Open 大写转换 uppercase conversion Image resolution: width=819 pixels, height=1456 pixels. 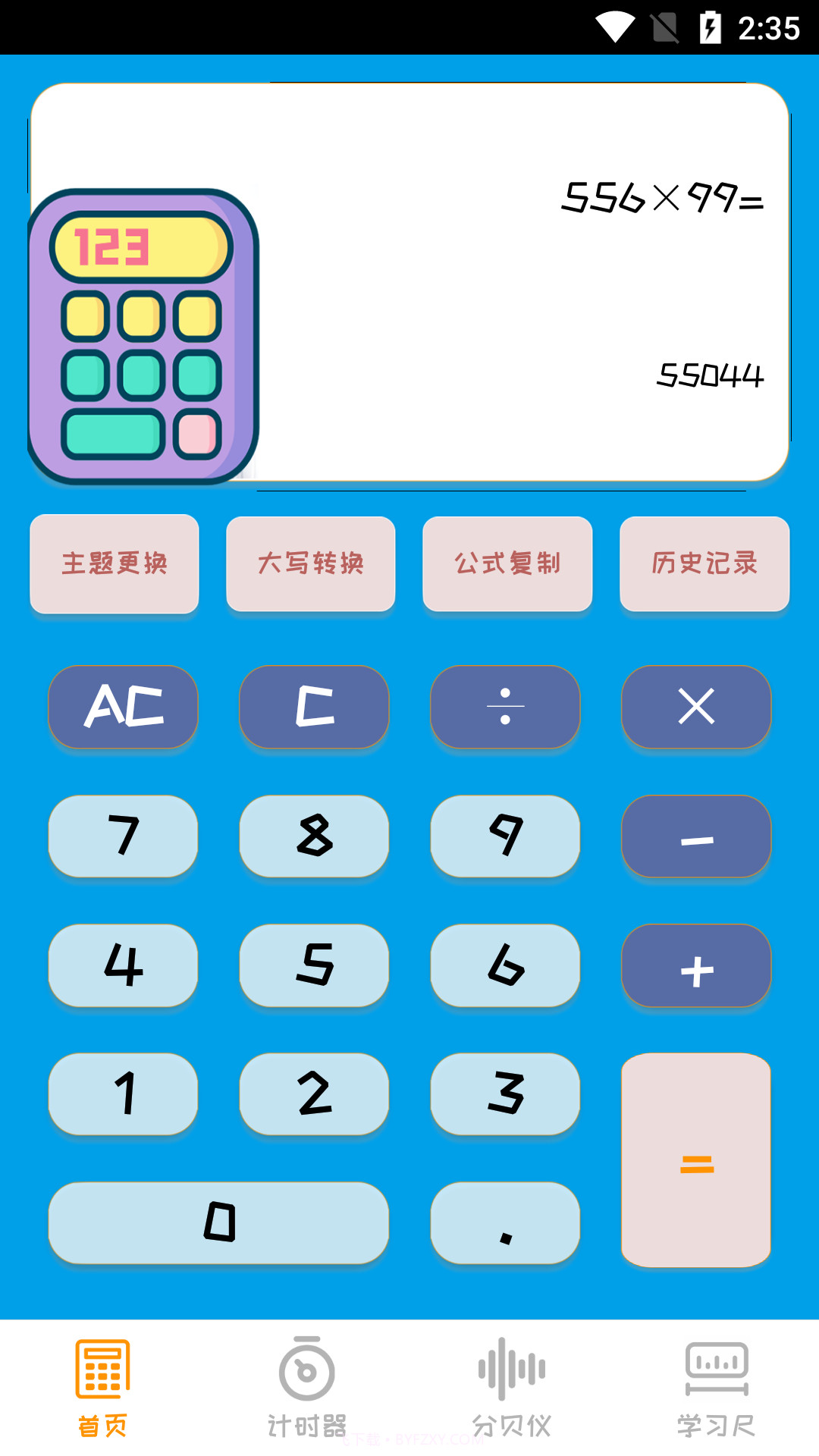coord(310,564)
